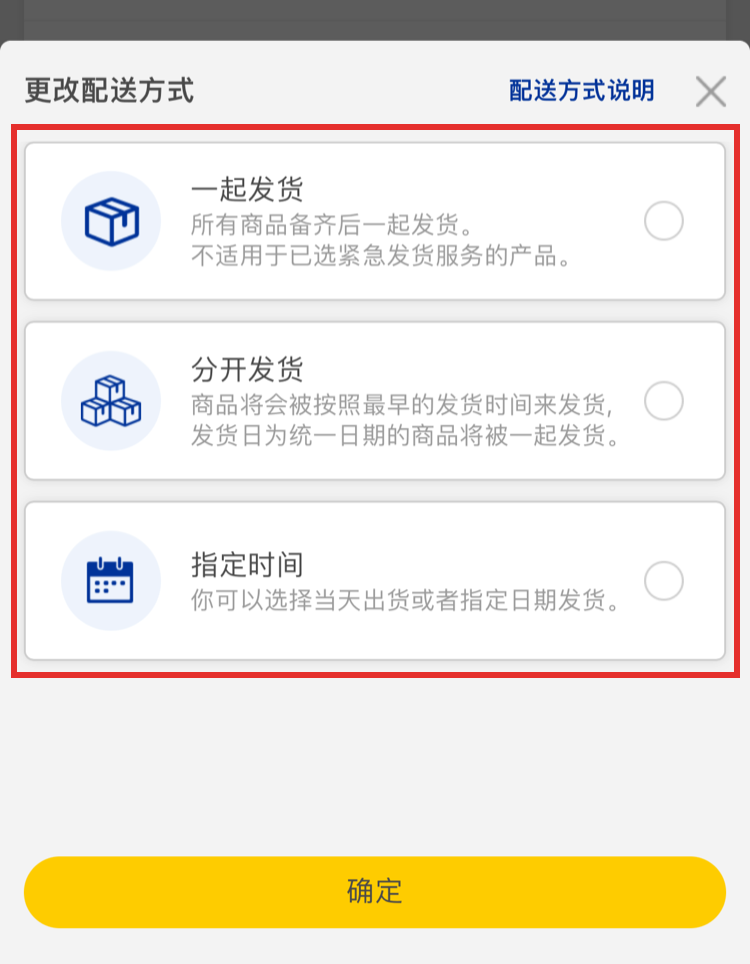Close the 更改配送方式 dialog
The height and width of the screenshot is (964, 750).
710,92
